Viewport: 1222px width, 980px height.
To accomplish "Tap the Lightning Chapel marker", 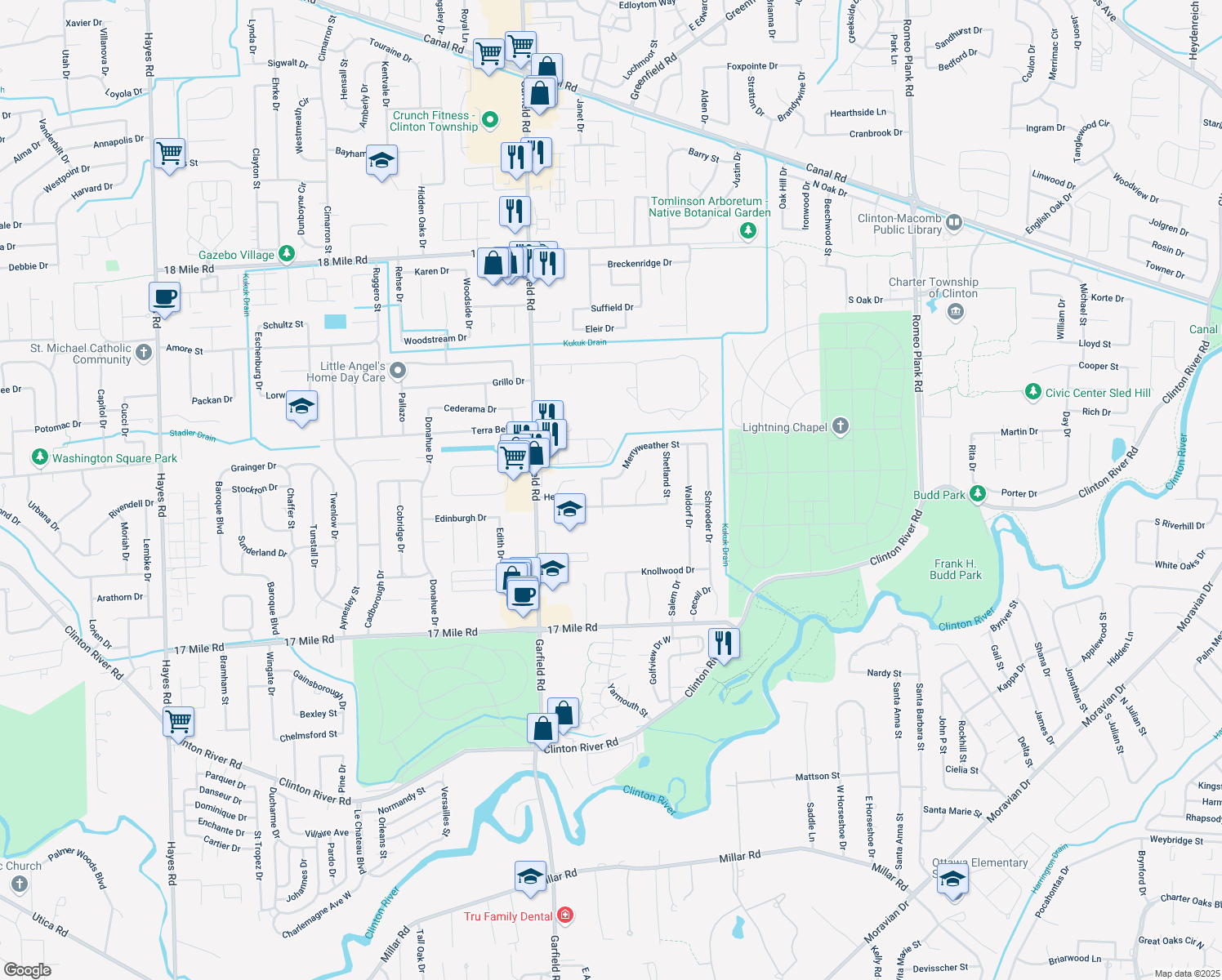I will click(841, 426).
